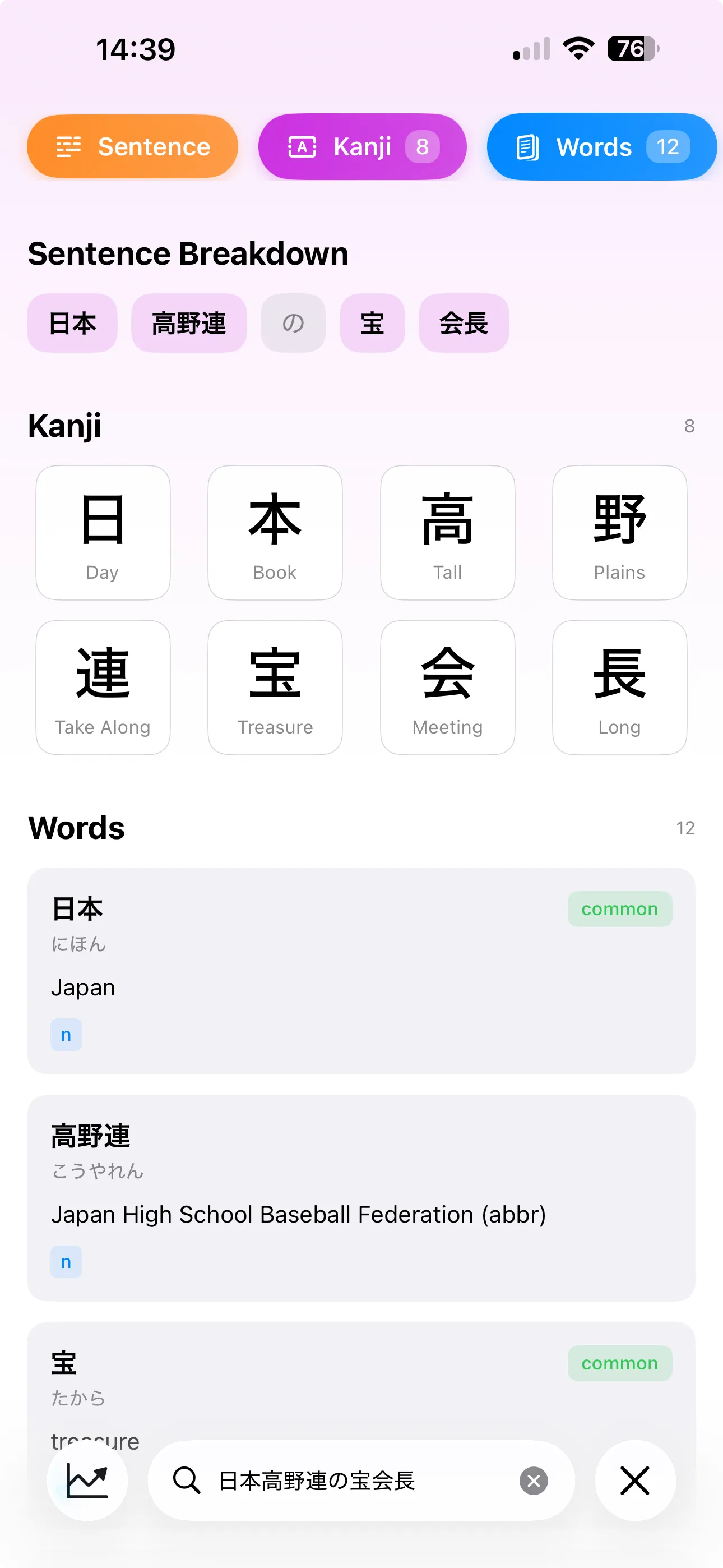Click the 'n' noun badge under Japan

coord(65,1034)
